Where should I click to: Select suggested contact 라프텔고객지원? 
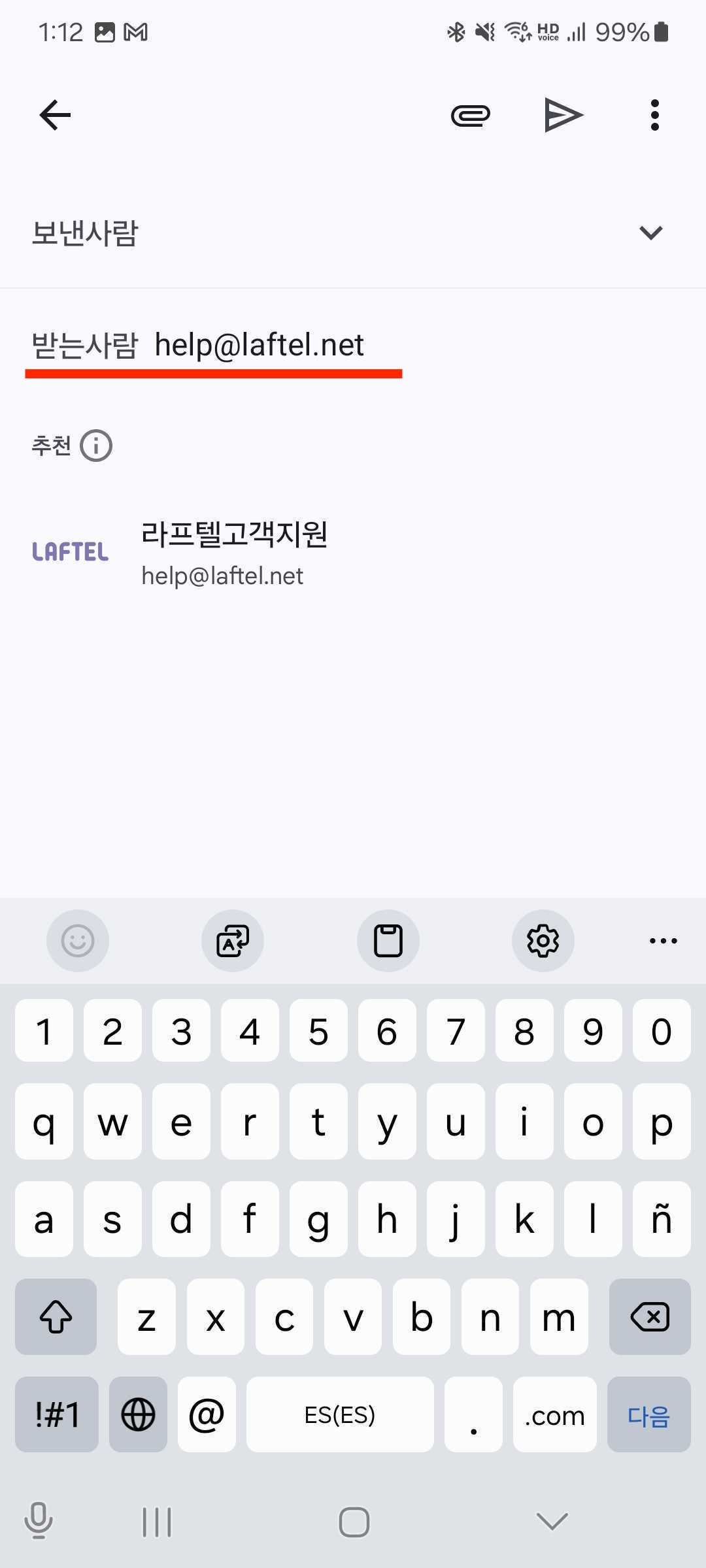point(234,553)
